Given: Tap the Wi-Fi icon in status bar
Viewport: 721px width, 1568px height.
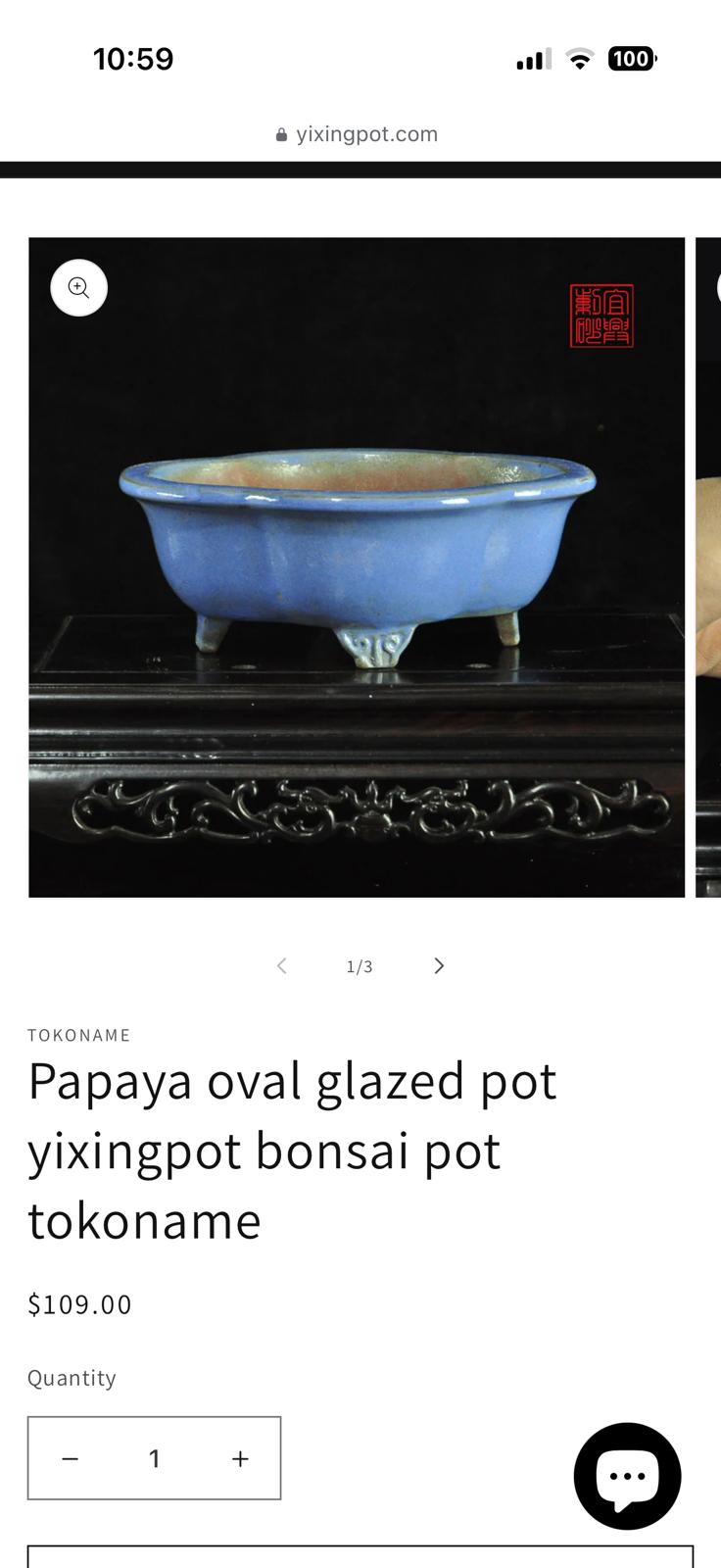Looking at the screenshot, I should (580, 59).
